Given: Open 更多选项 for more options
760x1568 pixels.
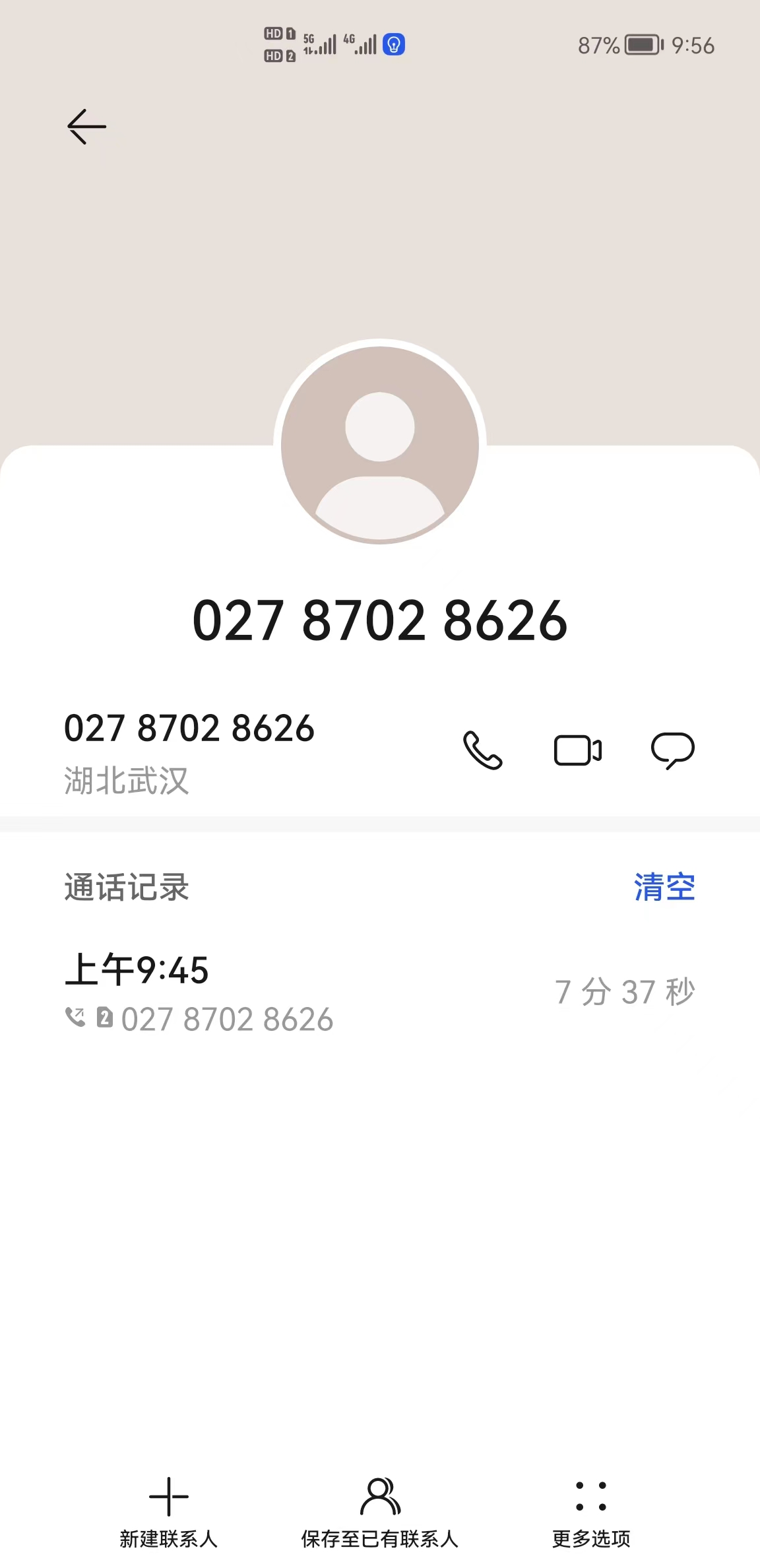Looking at the screenshot, I should tap(591, 1511).
